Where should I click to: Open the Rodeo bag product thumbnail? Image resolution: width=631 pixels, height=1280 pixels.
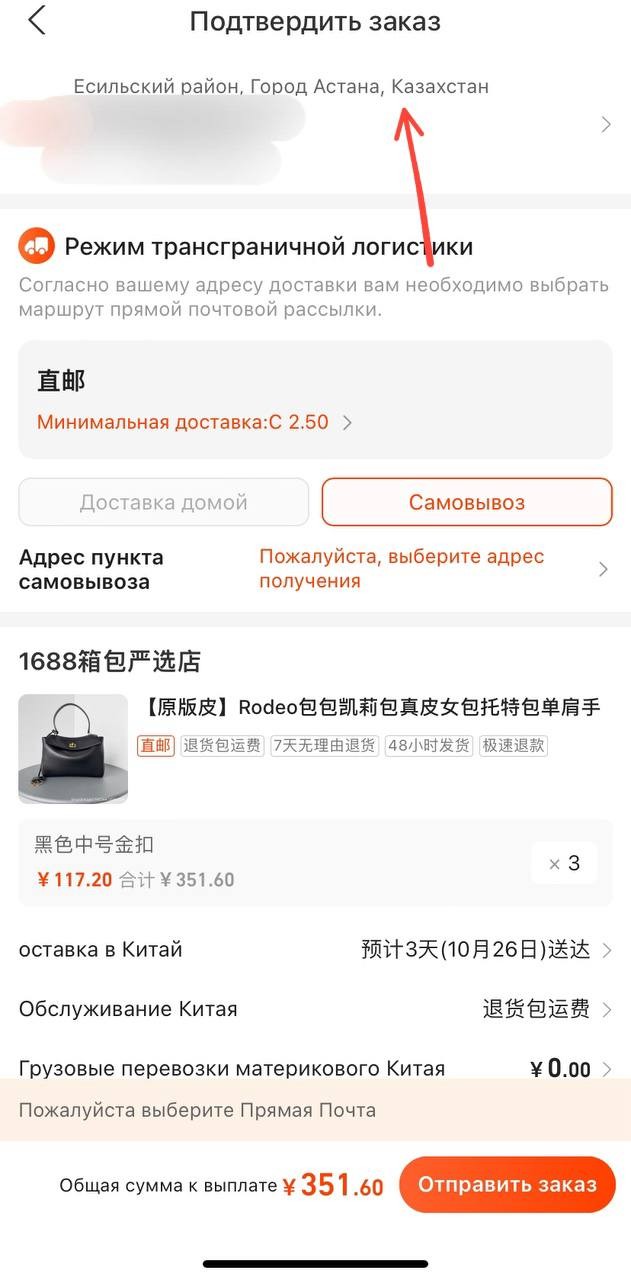coord(73,749)
